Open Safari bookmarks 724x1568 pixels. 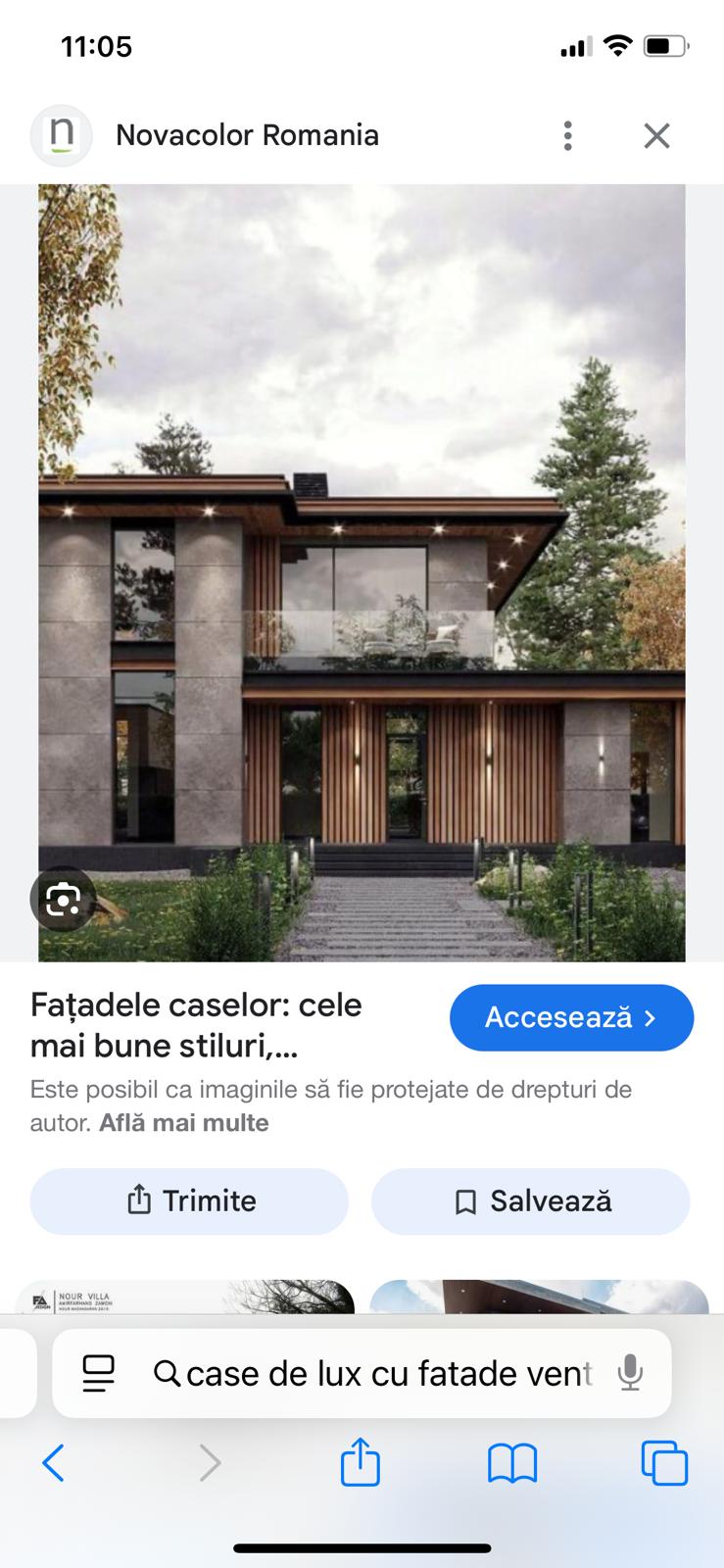(x=511, y=1463)
